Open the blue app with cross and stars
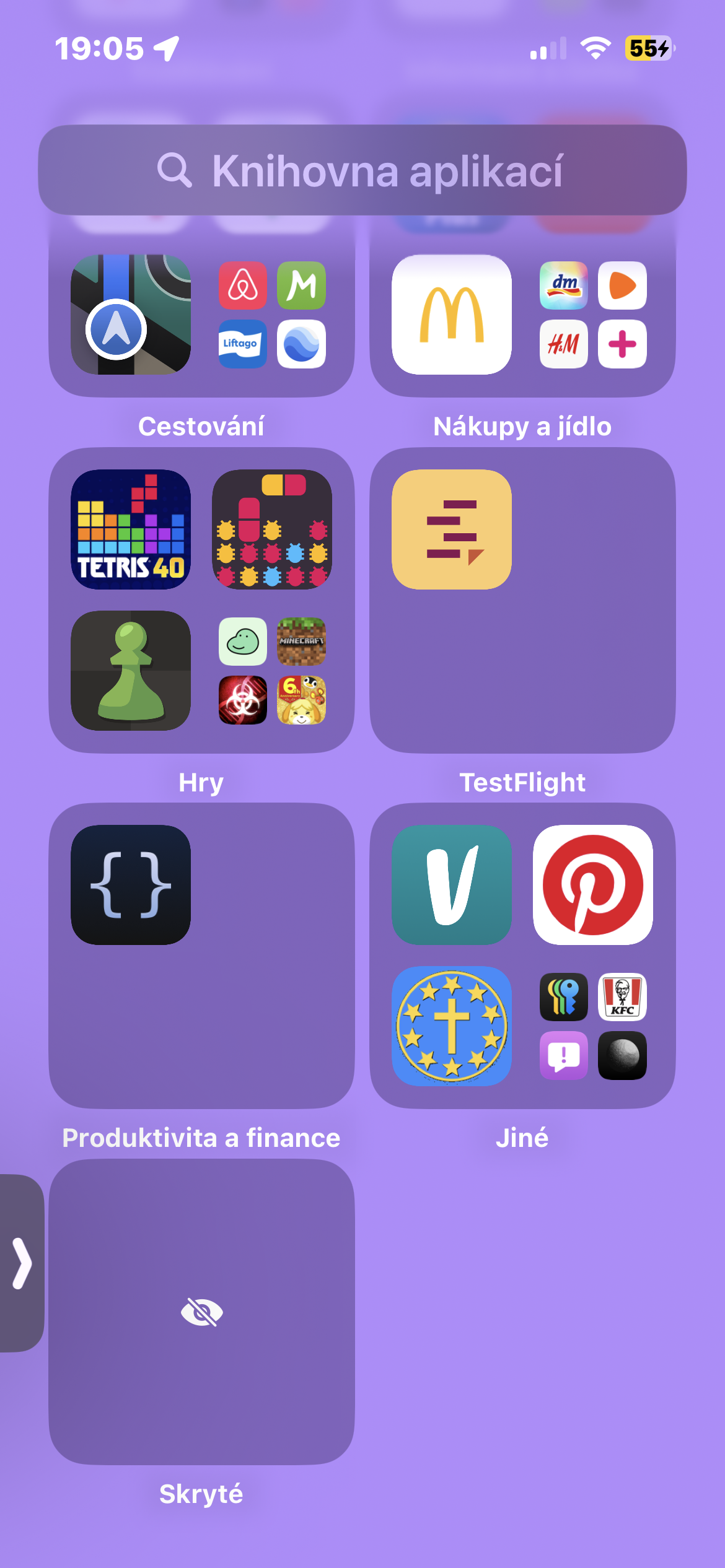The width and height of the screenshot is (725, 1568). [x=452, y=1026]
